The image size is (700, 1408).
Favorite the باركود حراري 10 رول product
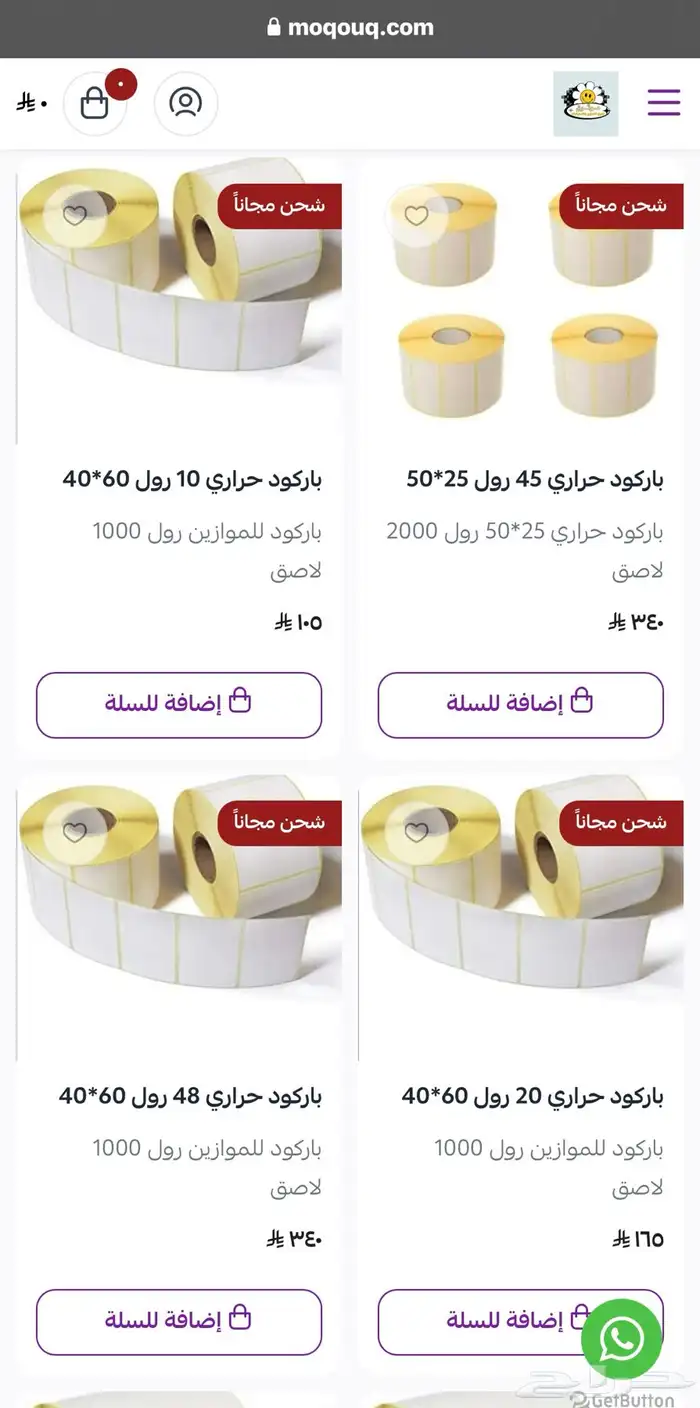pyautogui.click(x=75, y=215)
